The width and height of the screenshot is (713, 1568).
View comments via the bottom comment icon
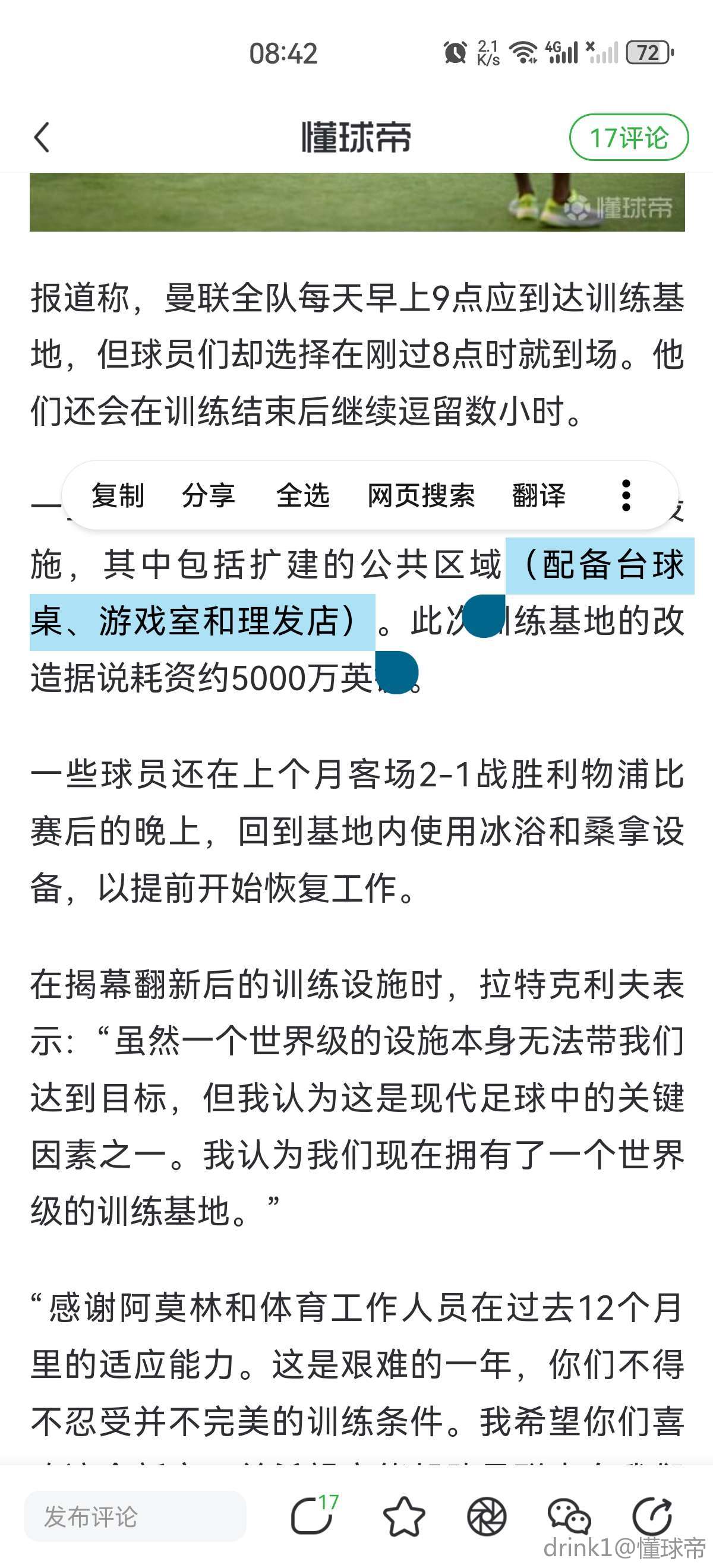tap(313, 1516)
